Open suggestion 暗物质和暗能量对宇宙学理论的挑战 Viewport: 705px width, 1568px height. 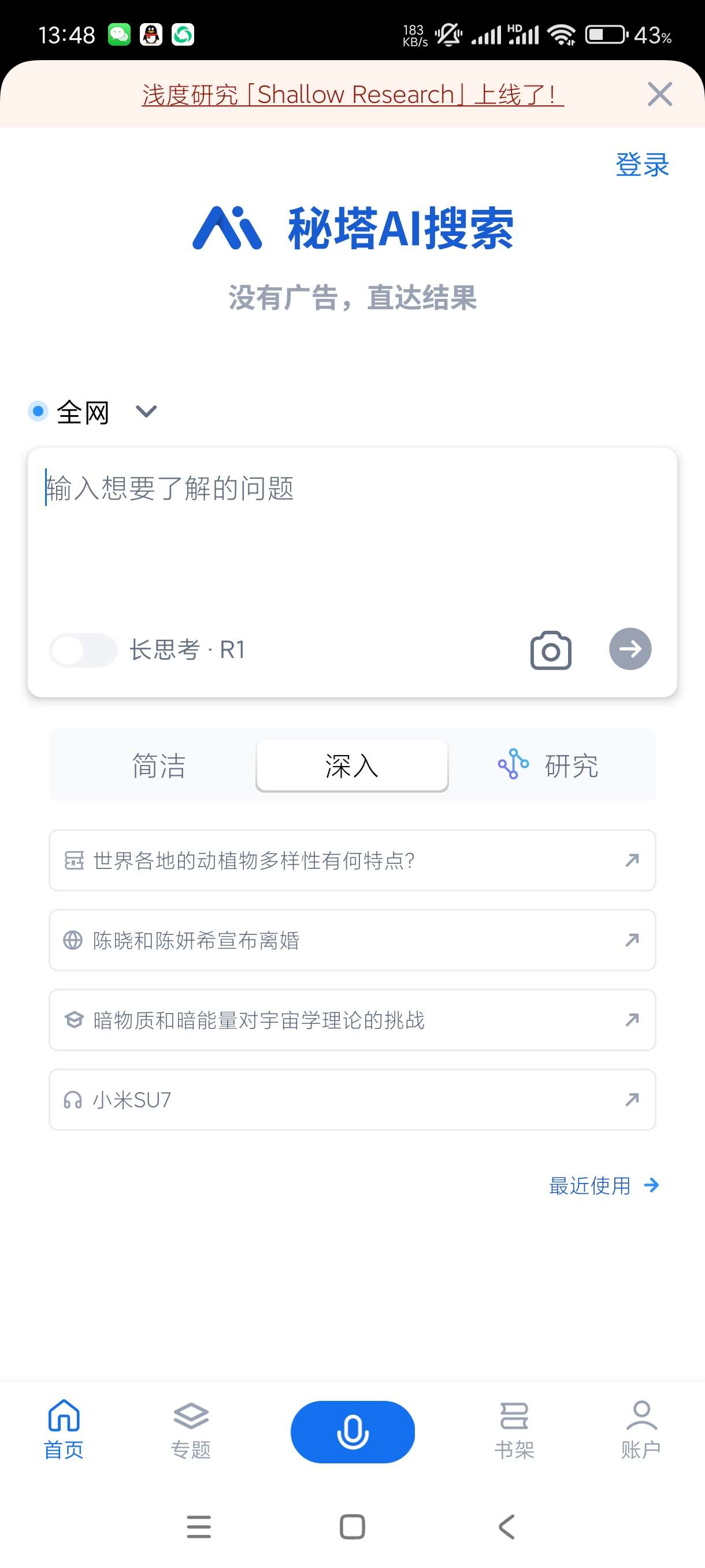coord(351,1019)
